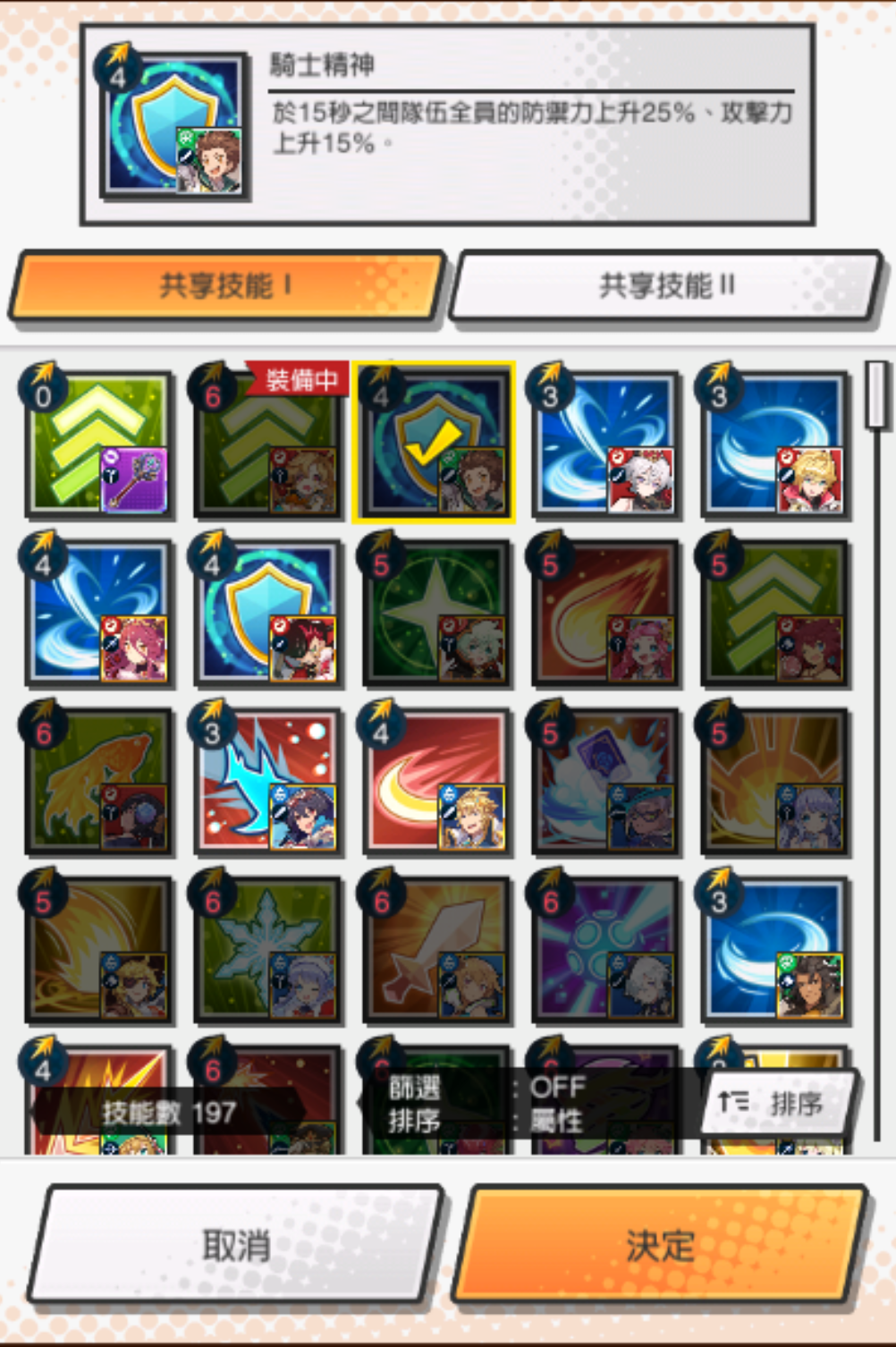
Task: Select the cost 0 green chevron skill
Action: [98, 445]
